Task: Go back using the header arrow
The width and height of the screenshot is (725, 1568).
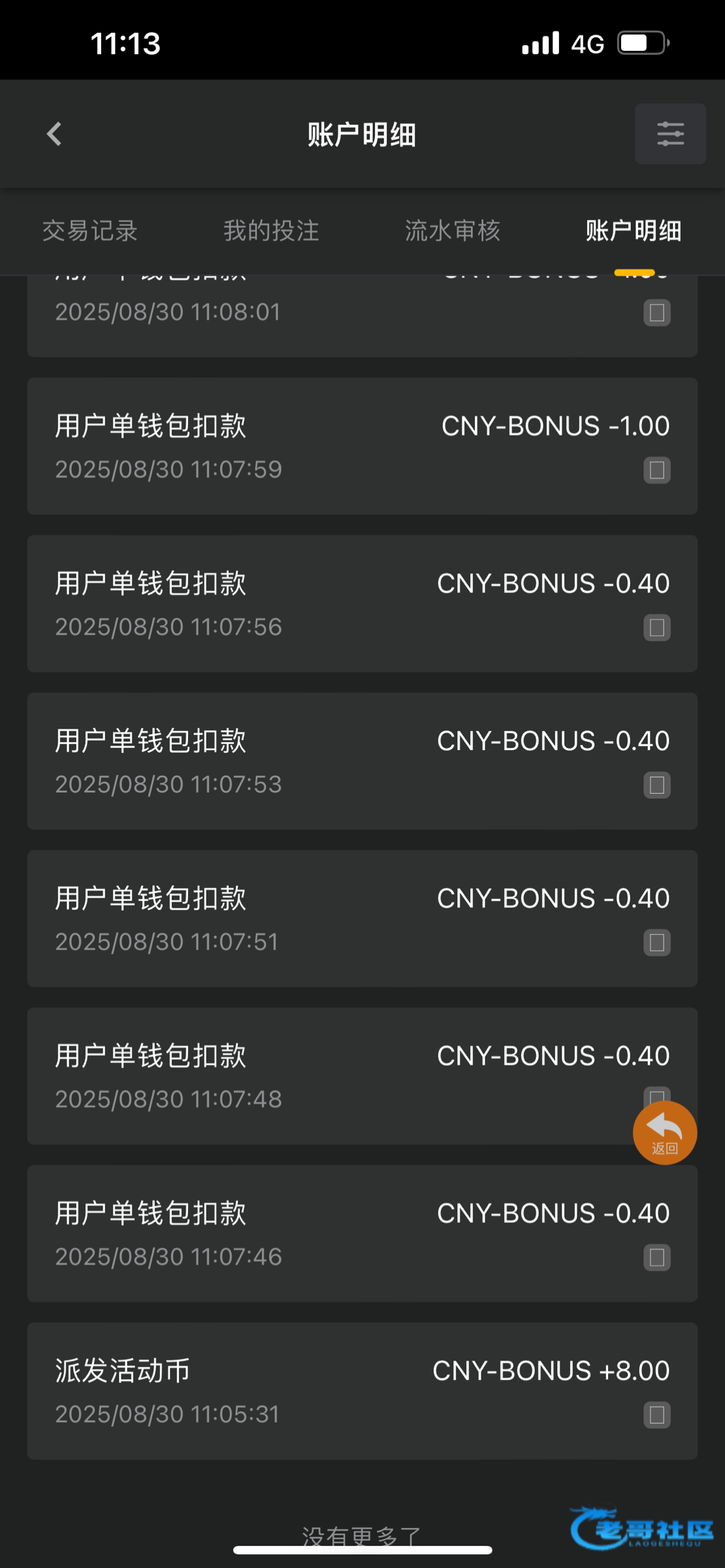Action: point(54,134)
